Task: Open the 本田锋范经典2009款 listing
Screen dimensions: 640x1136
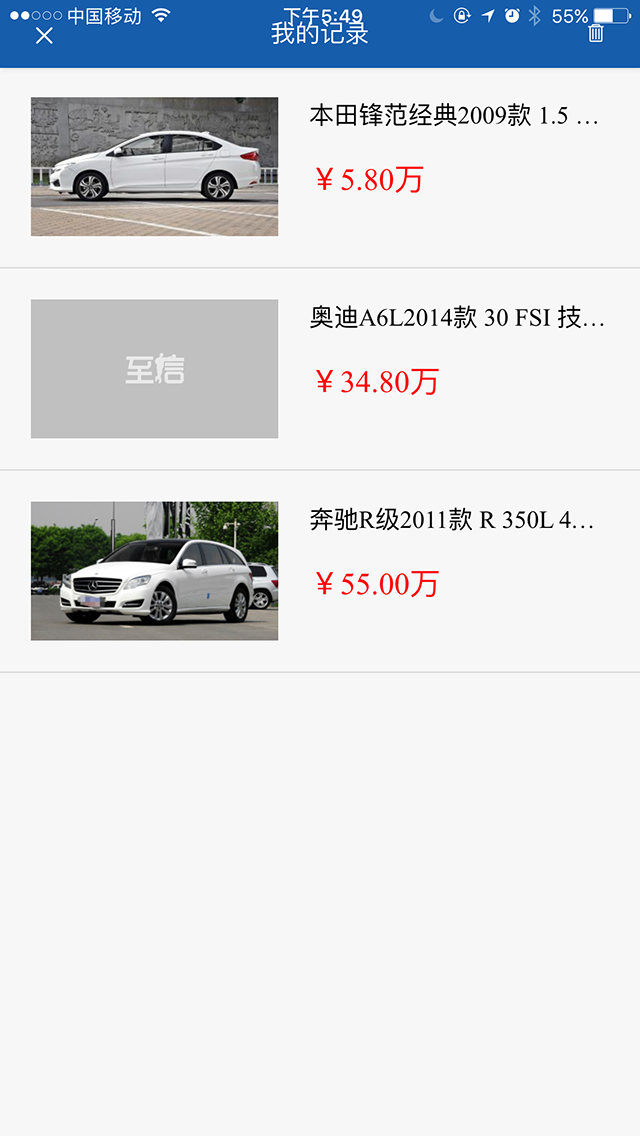Action: point(454,117)
